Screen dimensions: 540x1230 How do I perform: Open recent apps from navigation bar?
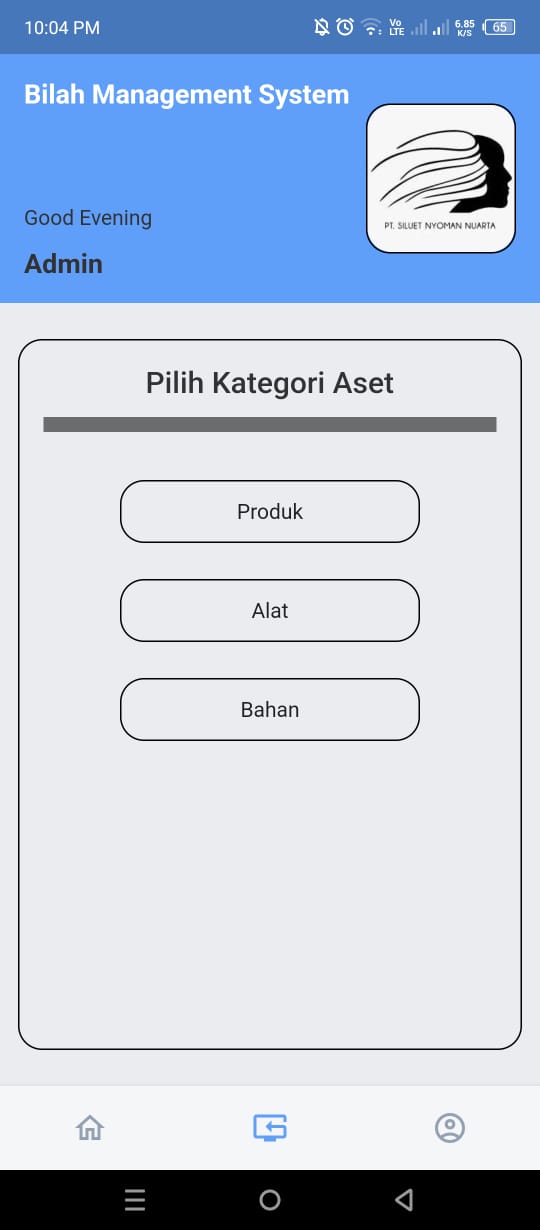pyautogui.click(x=135, y=1200)
